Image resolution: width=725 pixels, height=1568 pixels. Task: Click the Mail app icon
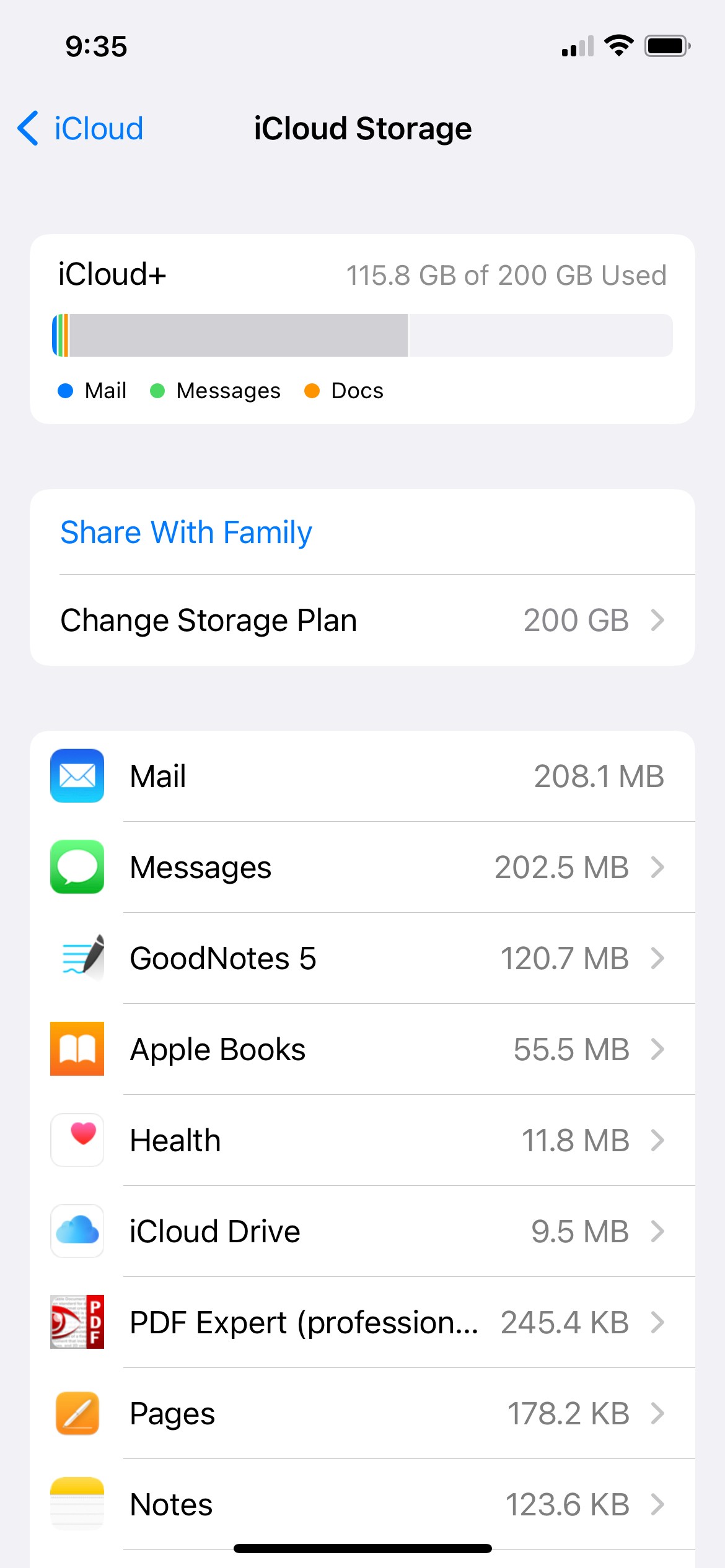coord(77,776)
